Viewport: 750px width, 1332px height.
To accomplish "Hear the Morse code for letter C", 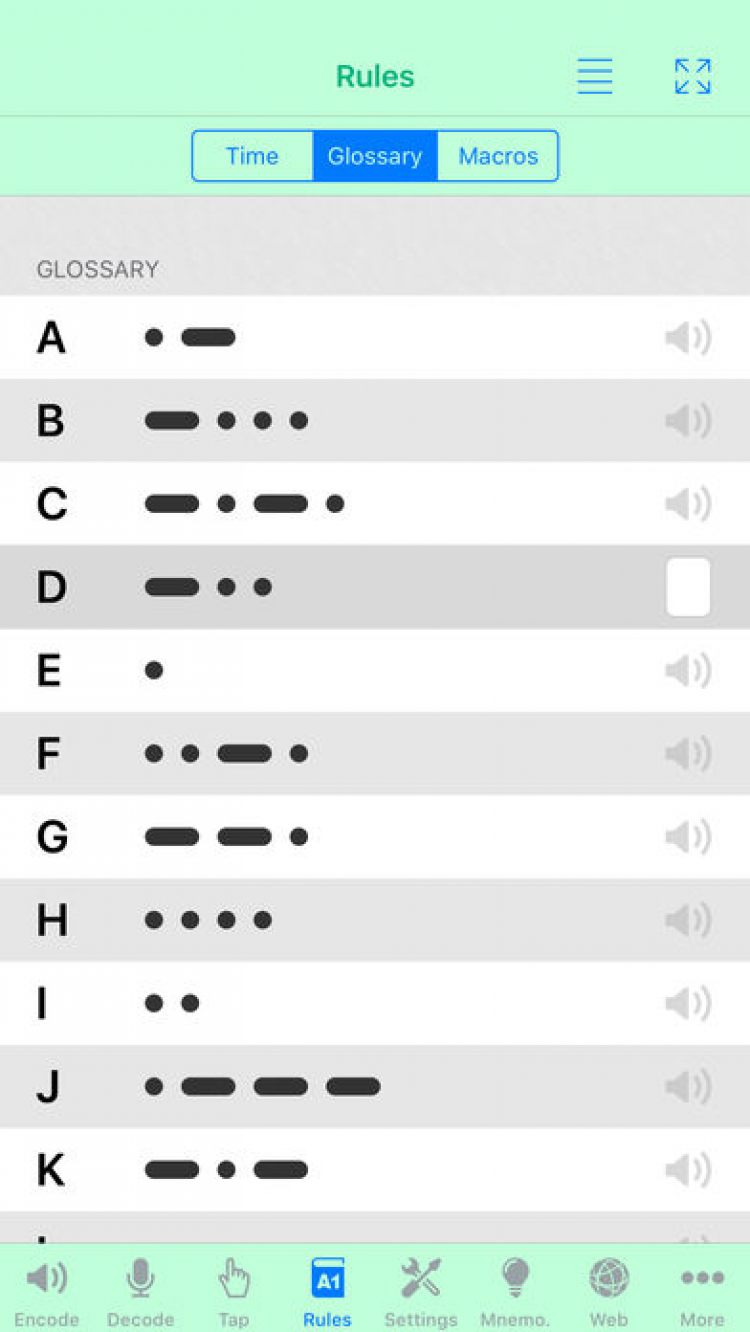I will (x=688, y=504).
